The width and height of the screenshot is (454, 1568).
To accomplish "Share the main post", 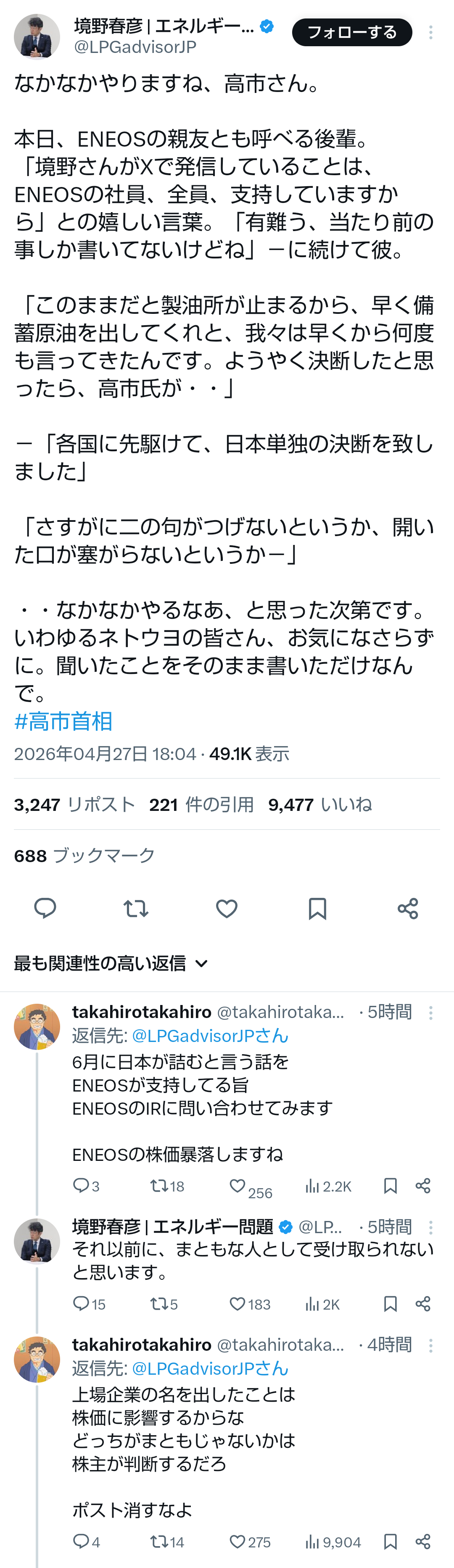I will 408,908.
